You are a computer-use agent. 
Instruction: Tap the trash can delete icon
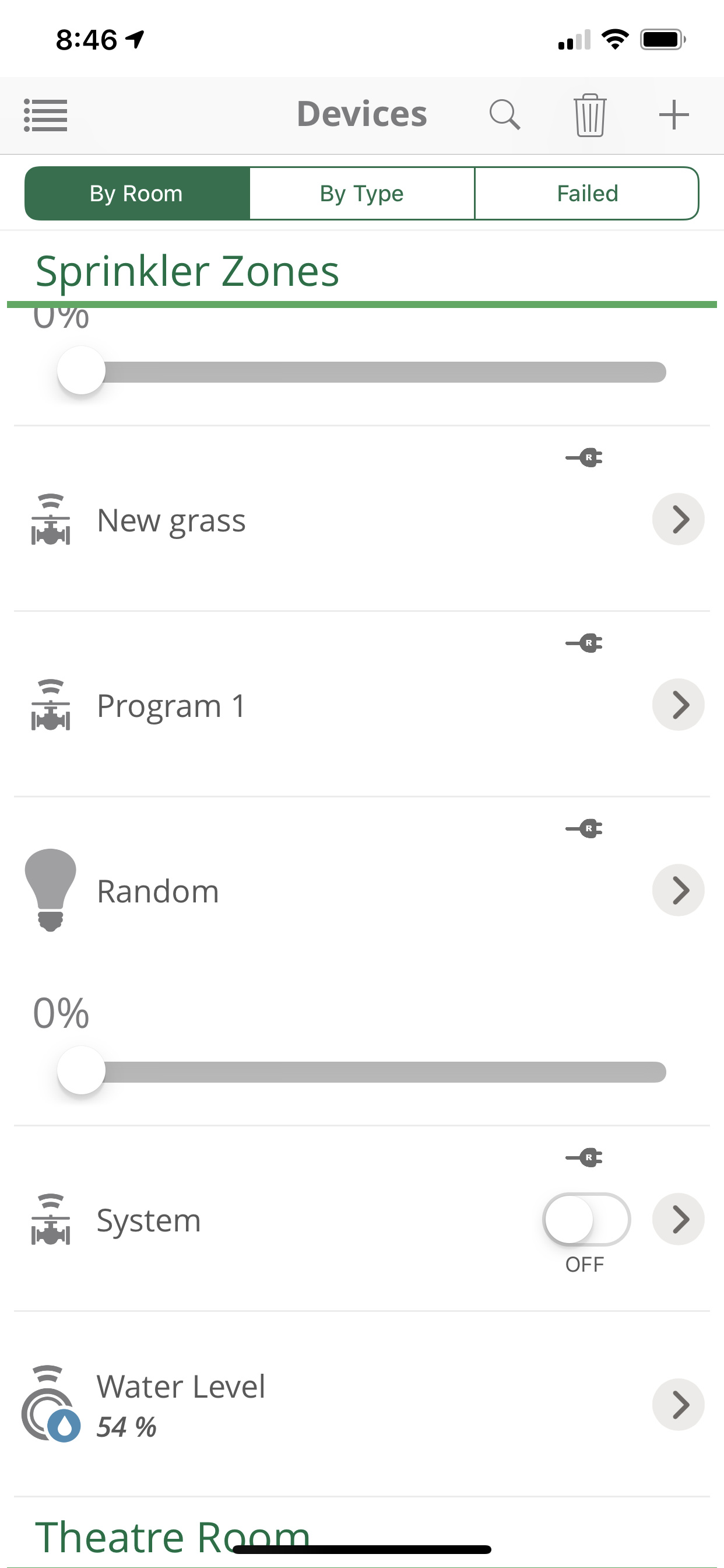(589, 114)
